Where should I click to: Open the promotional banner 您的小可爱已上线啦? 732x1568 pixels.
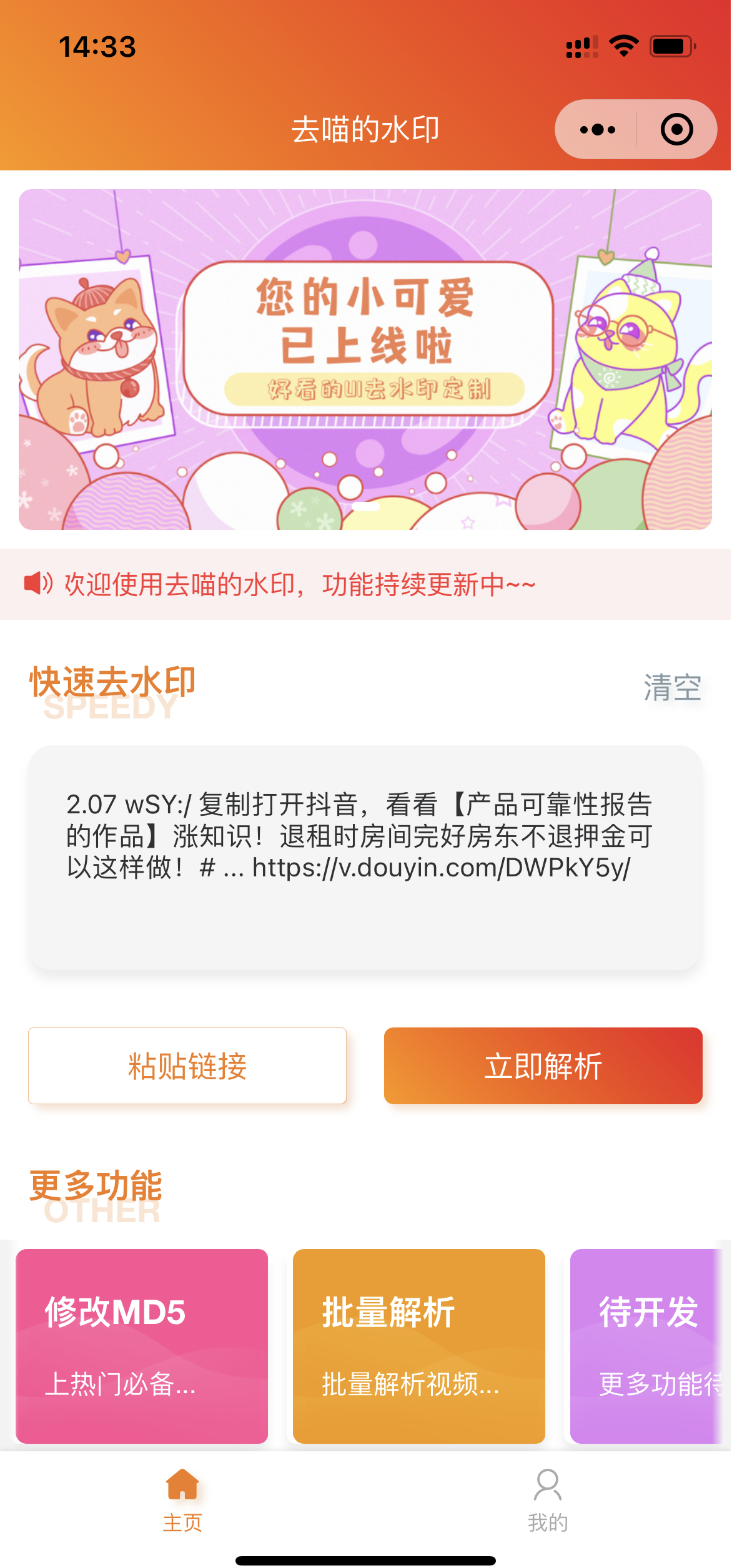(x=365, y=360)
